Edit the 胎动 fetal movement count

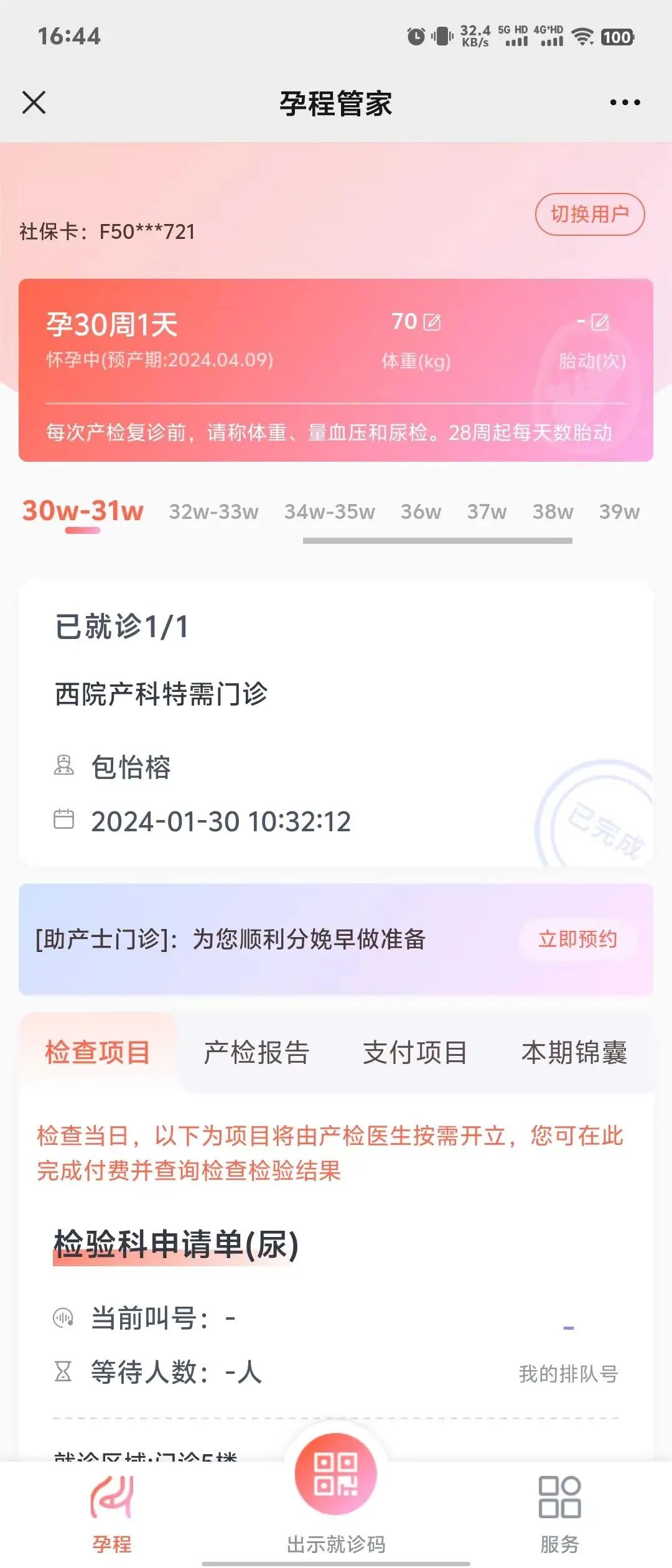[x=600, y=322]
